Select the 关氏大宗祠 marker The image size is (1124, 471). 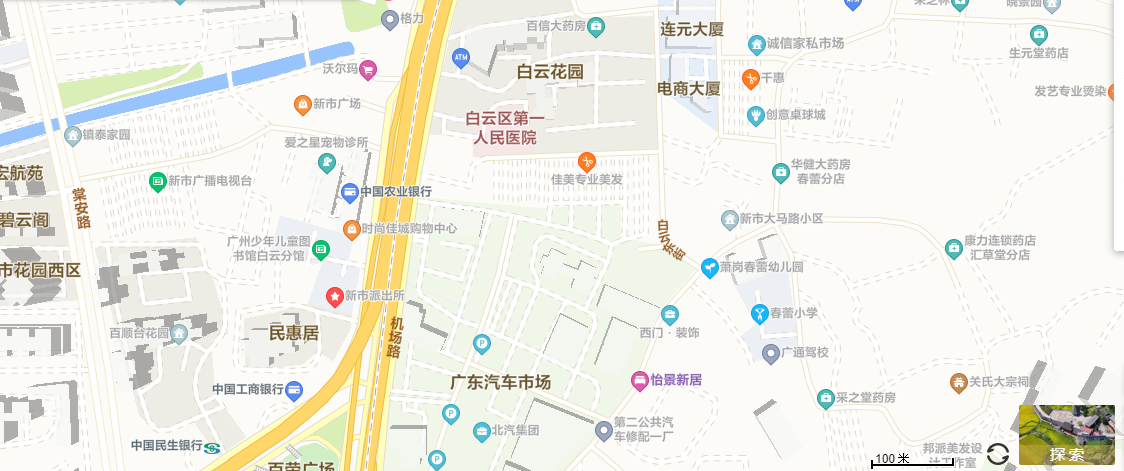coord(959,381)
